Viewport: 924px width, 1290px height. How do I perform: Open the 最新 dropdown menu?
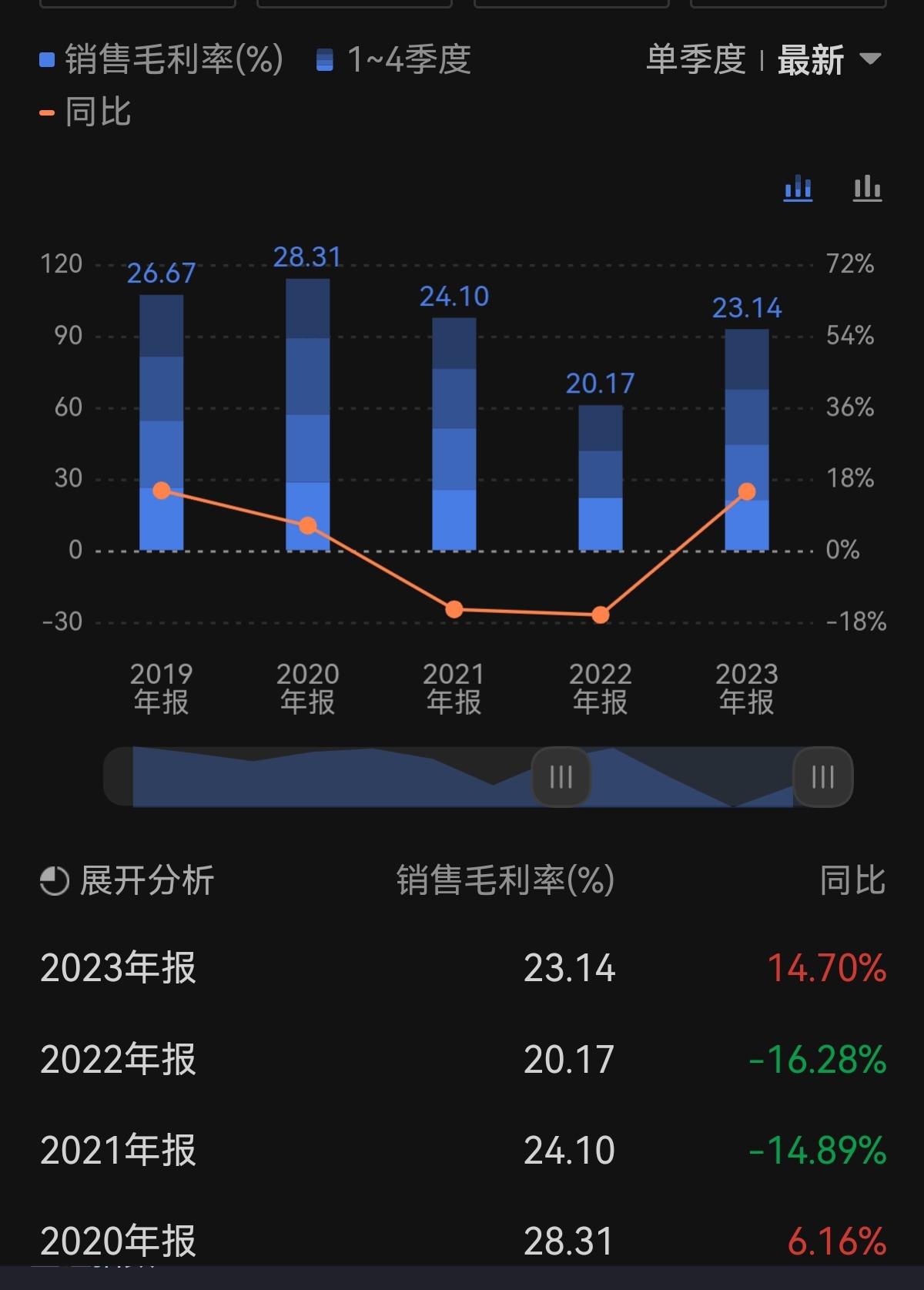coord(810,59)
